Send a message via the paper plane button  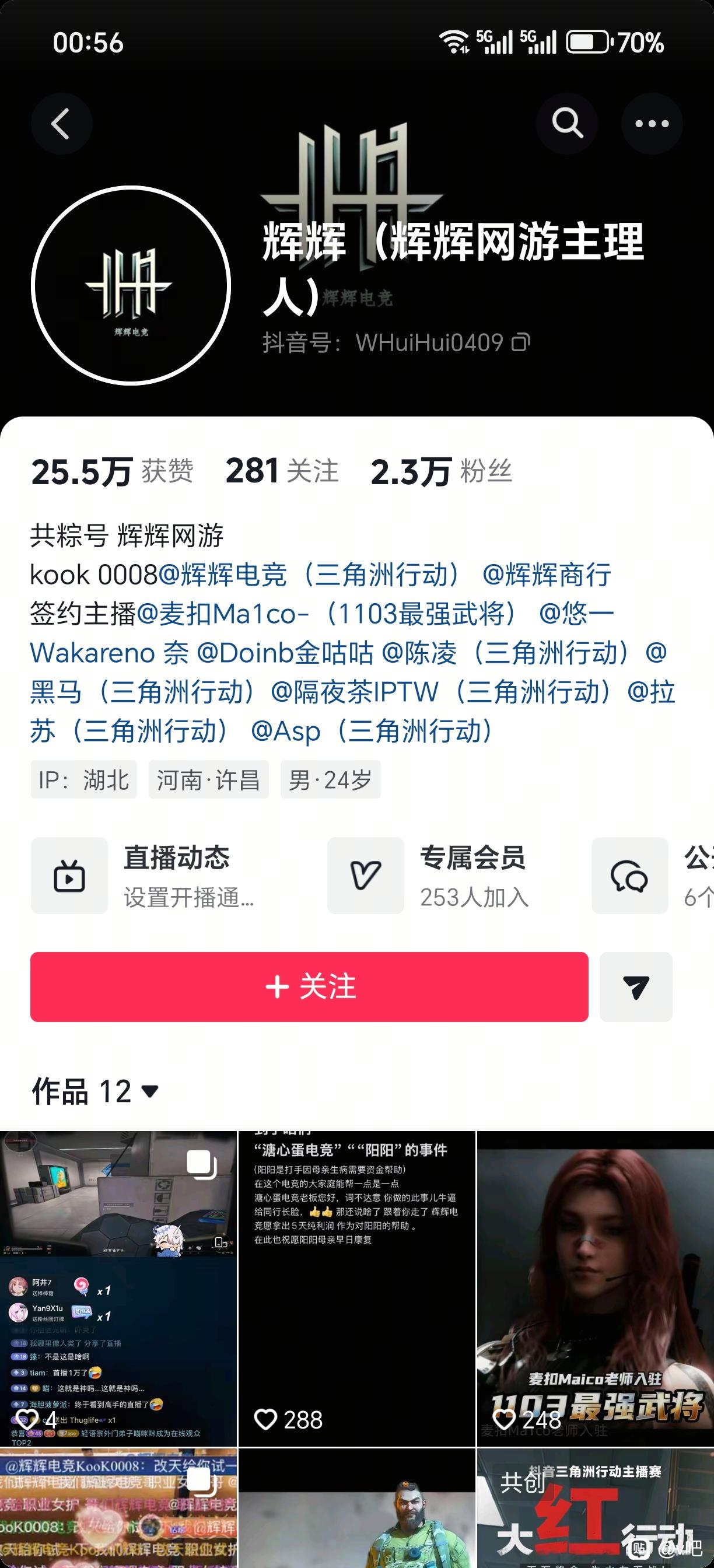point(635,986)
